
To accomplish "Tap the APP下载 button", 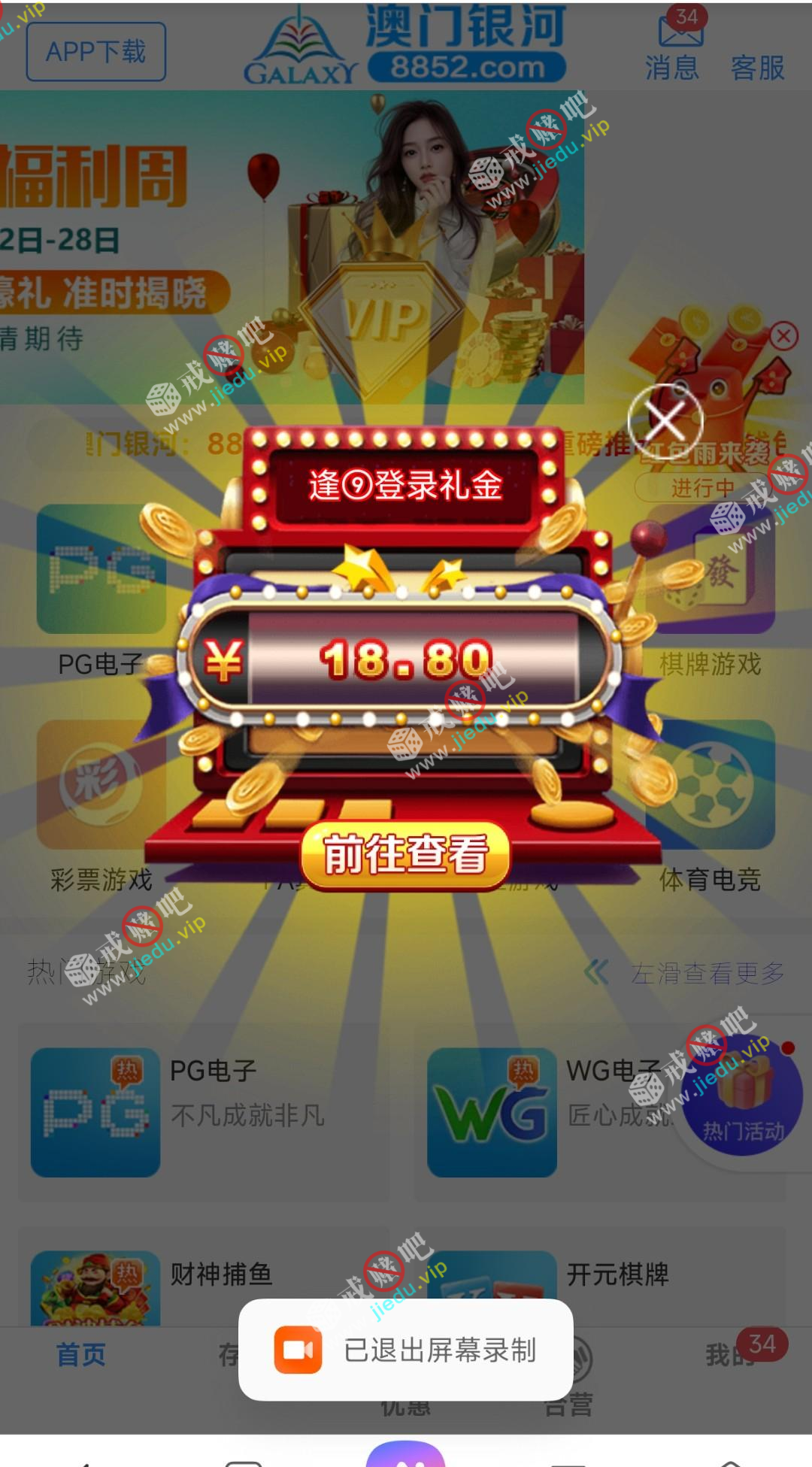I will pyautogui.click(x=96, y=52).
